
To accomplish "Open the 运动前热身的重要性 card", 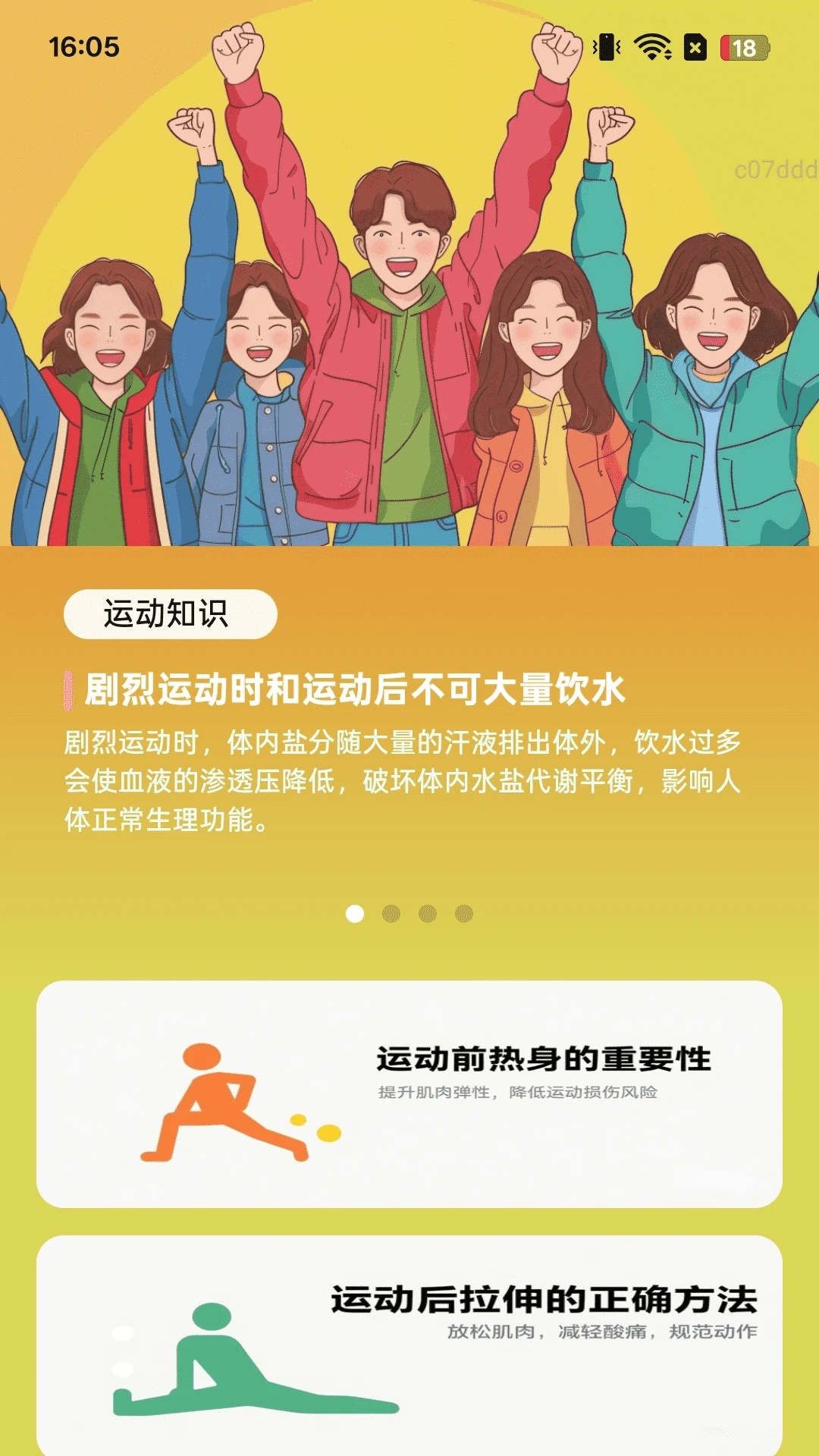I will (409, 1094).
